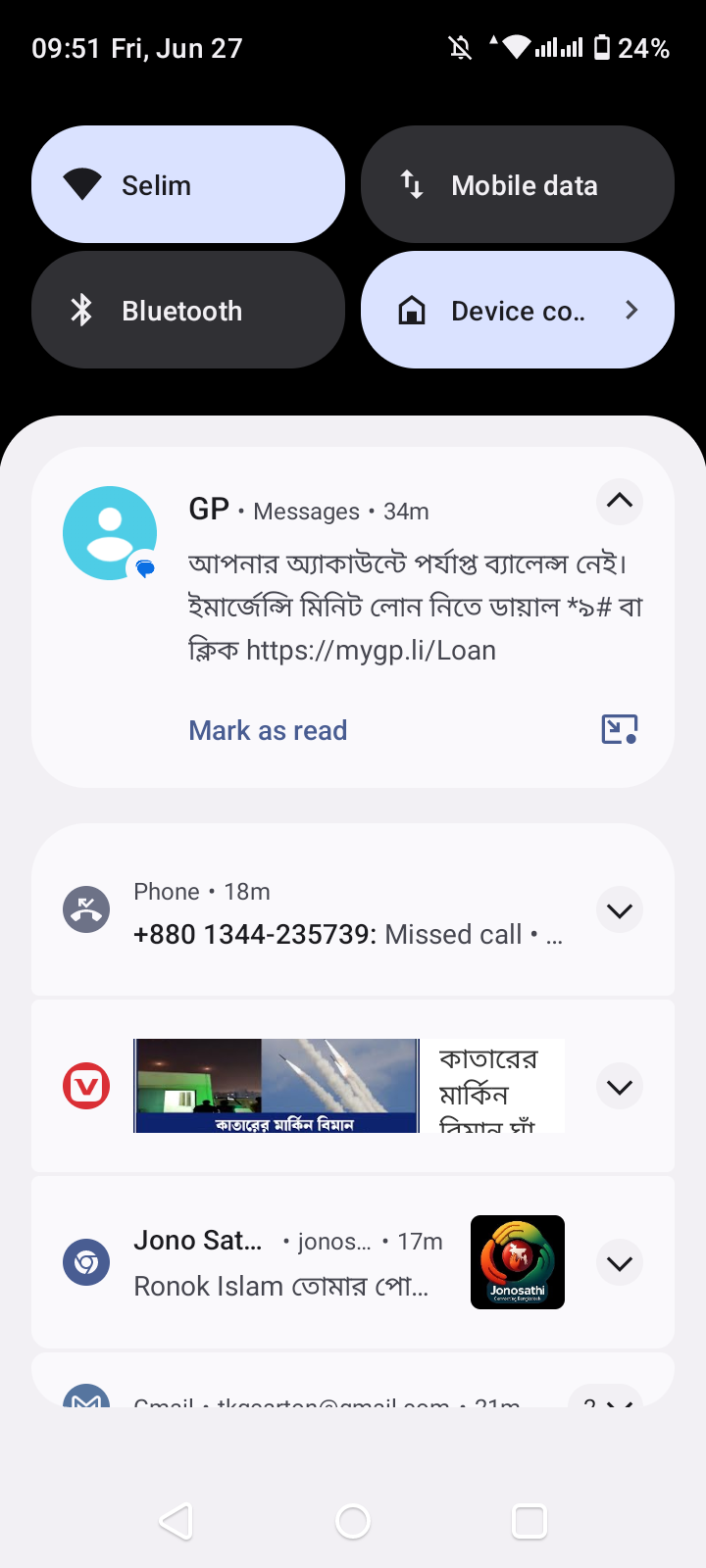Turn on Mobile data tile
Image resolution: width=706 pixels, height=1568 pixels.
[518, 184]
